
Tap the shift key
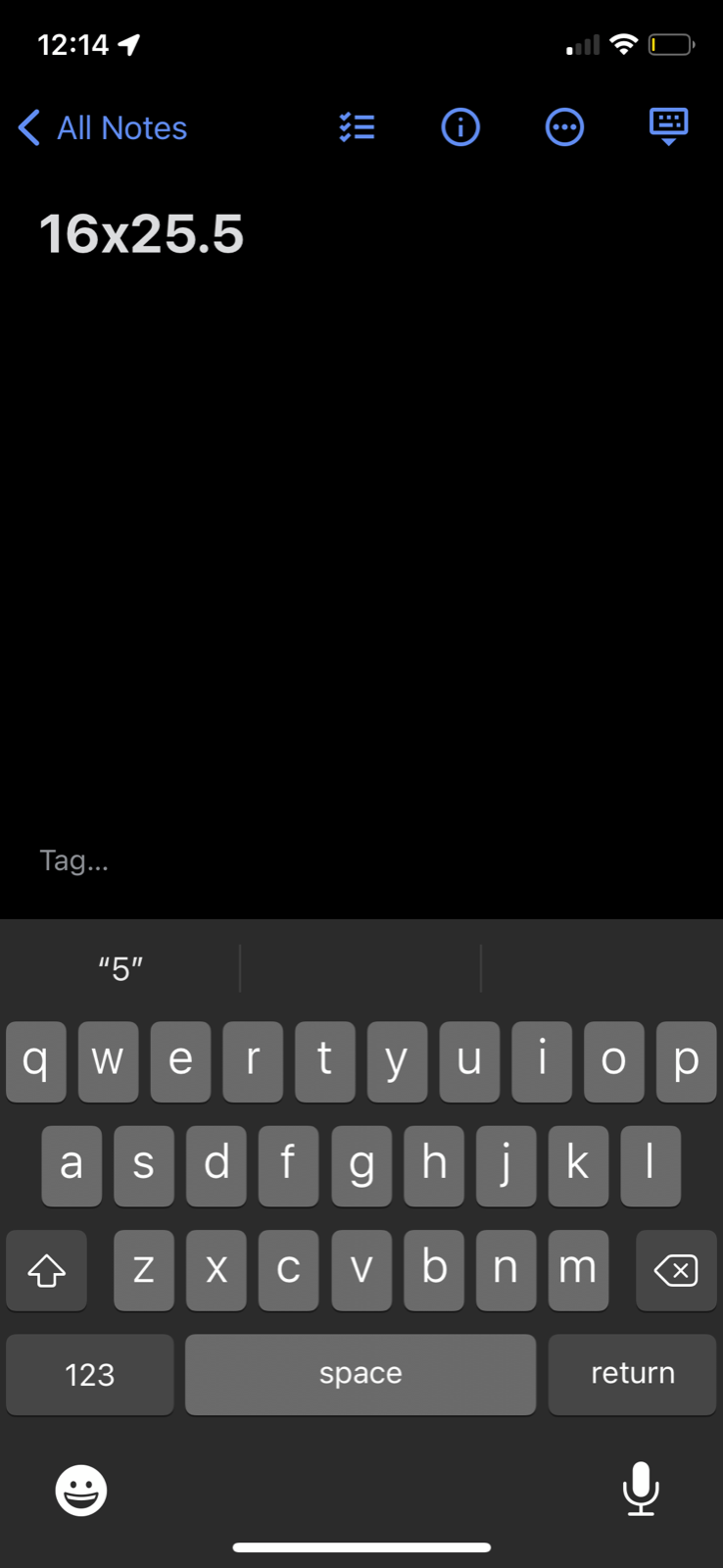coord(46,1270)
